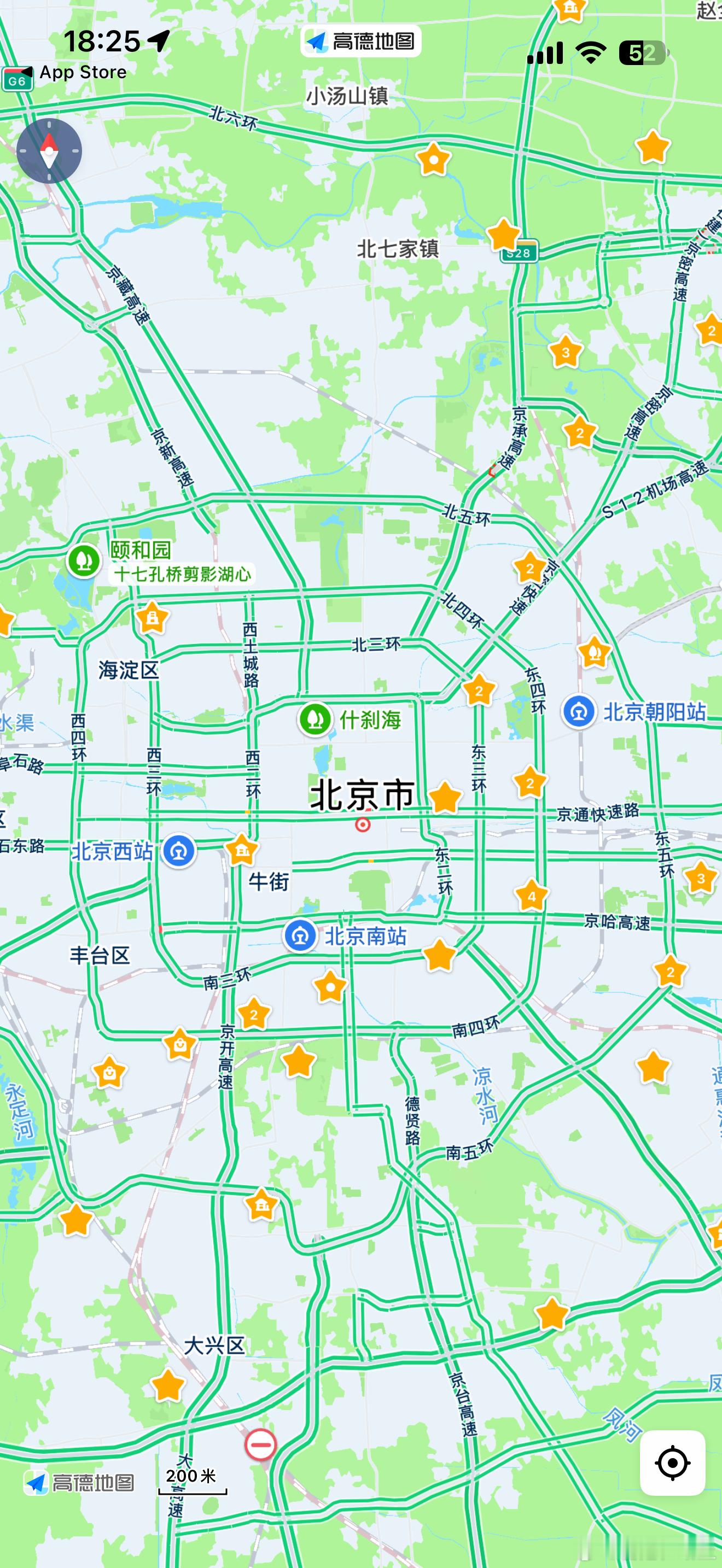Tap the temple favorite marker near 海淀区

click(152, 618)
